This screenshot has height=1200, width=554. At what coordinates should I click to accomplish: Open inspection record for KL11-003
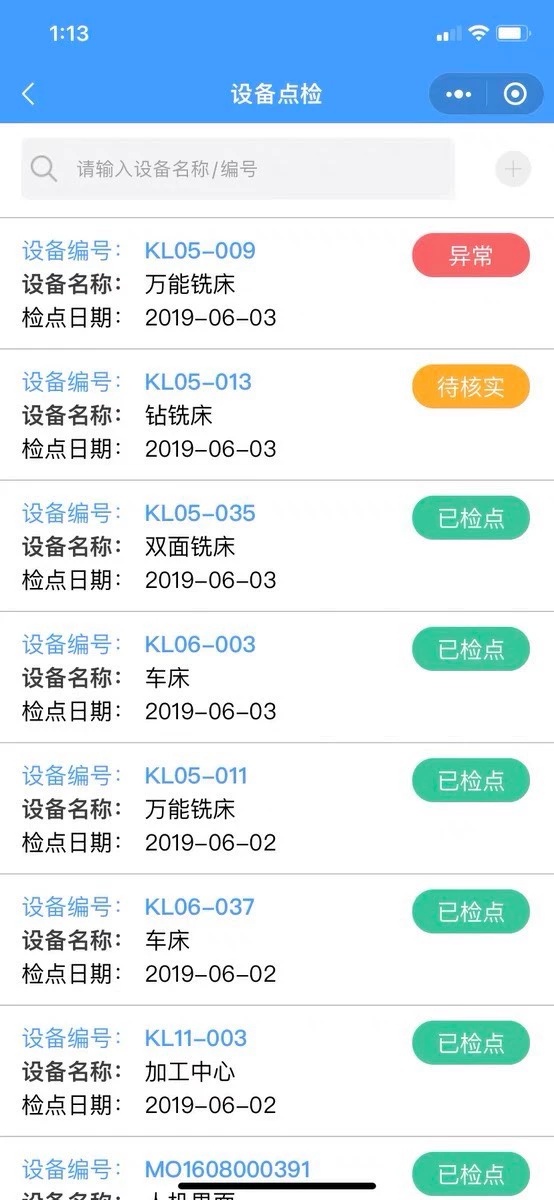277,1071
